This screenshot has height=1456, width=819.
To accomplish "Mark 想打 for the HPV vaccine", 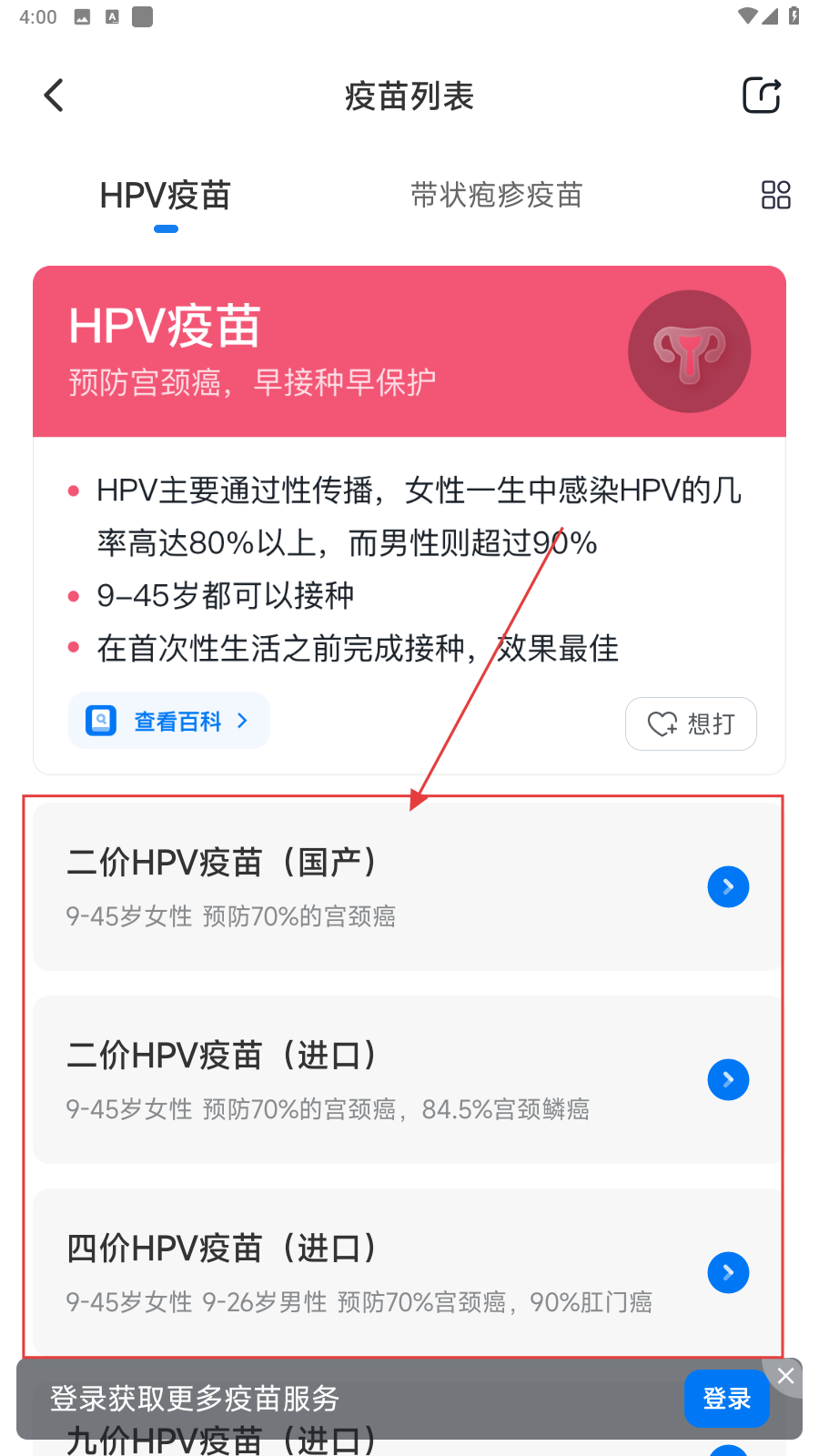I will click(x=691, y=723).
